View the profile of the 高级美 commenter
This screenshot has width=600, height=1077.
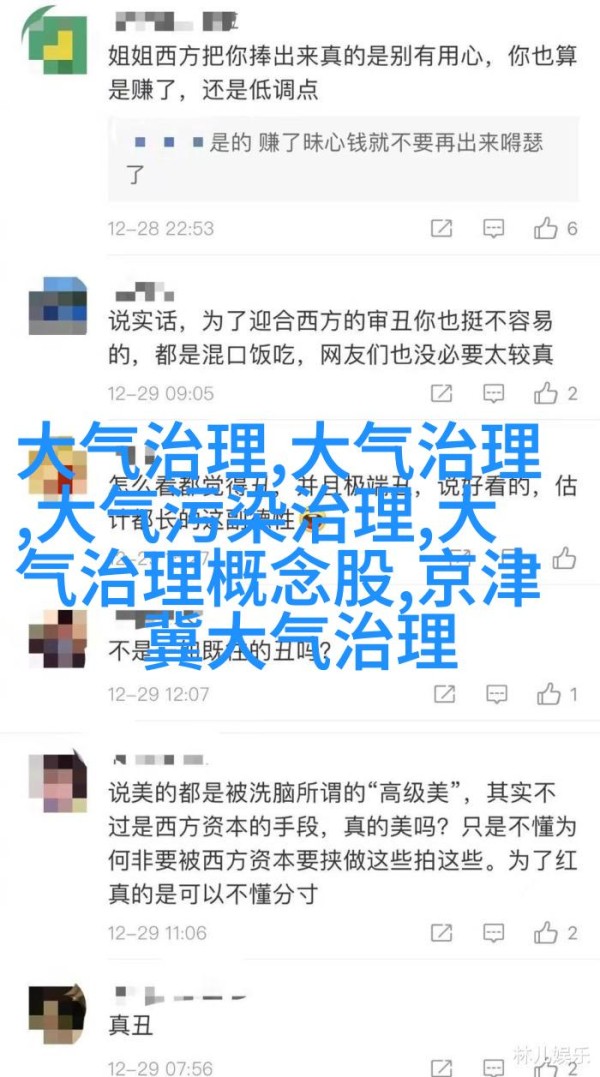tap(57, 773)
